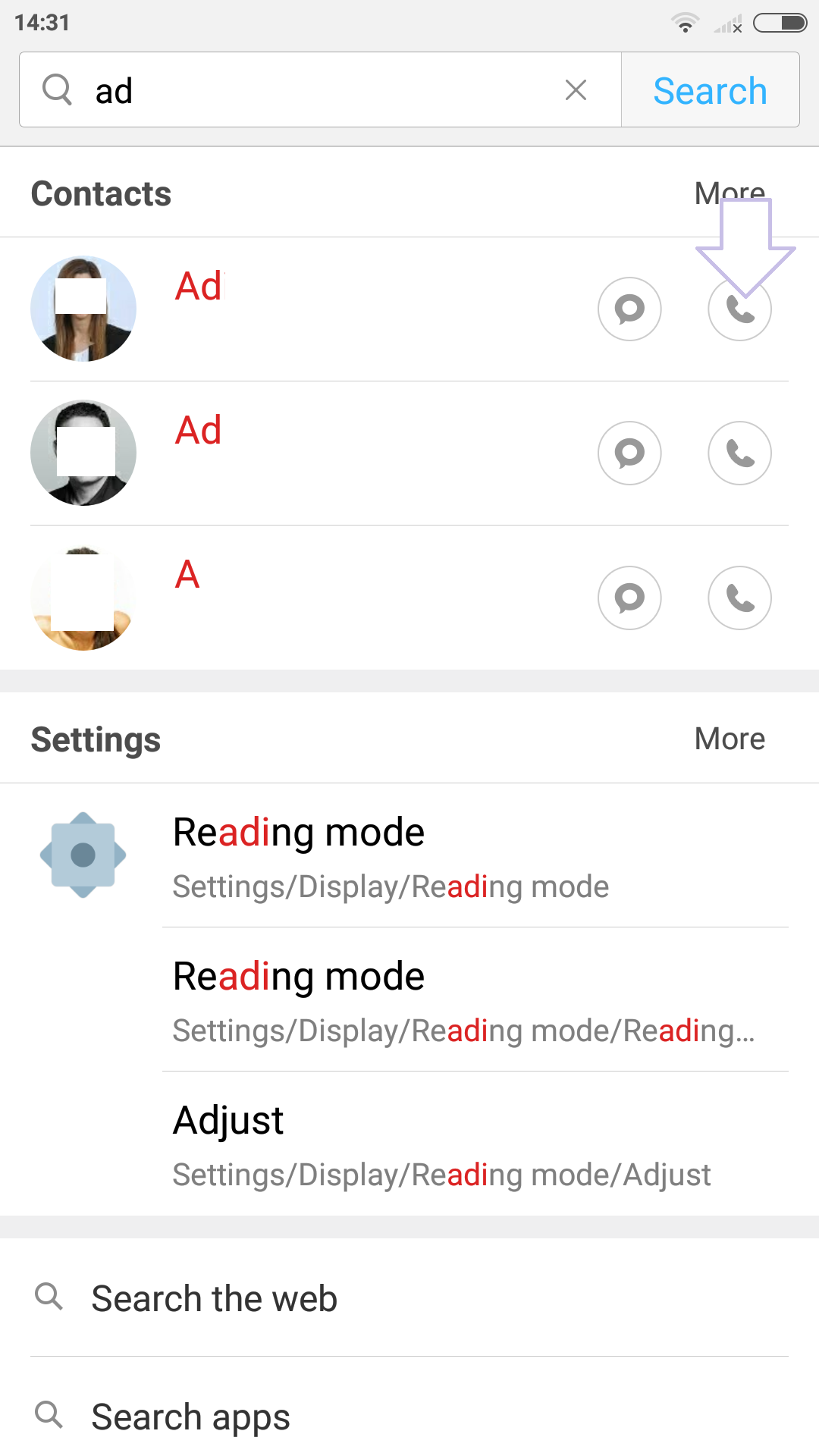Message the third contact named "A"
This screenshot has width=819, height=1456.
coord(629,598)
